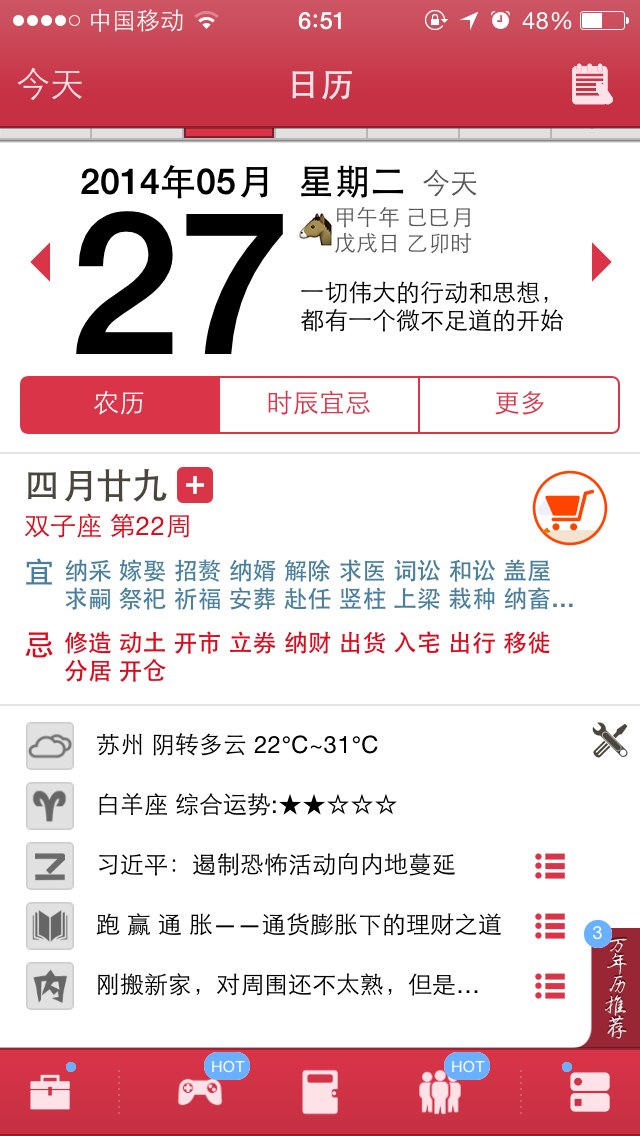Switch to the 更多 segment
The height and width of the screenshot is (1136, 640).
click(519, 404)
